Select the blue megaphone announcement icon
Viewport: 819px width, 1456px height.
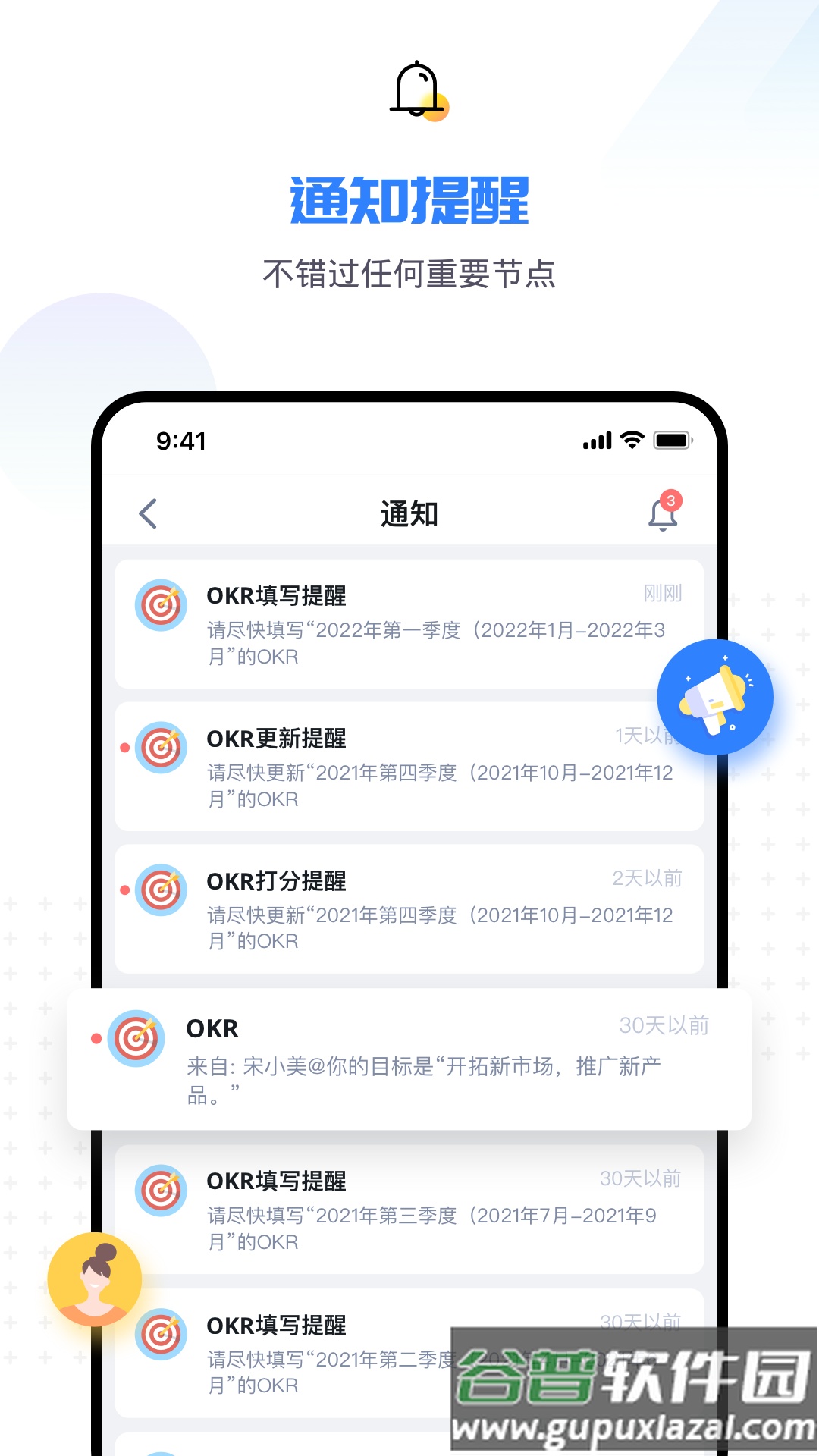point(716,696)
